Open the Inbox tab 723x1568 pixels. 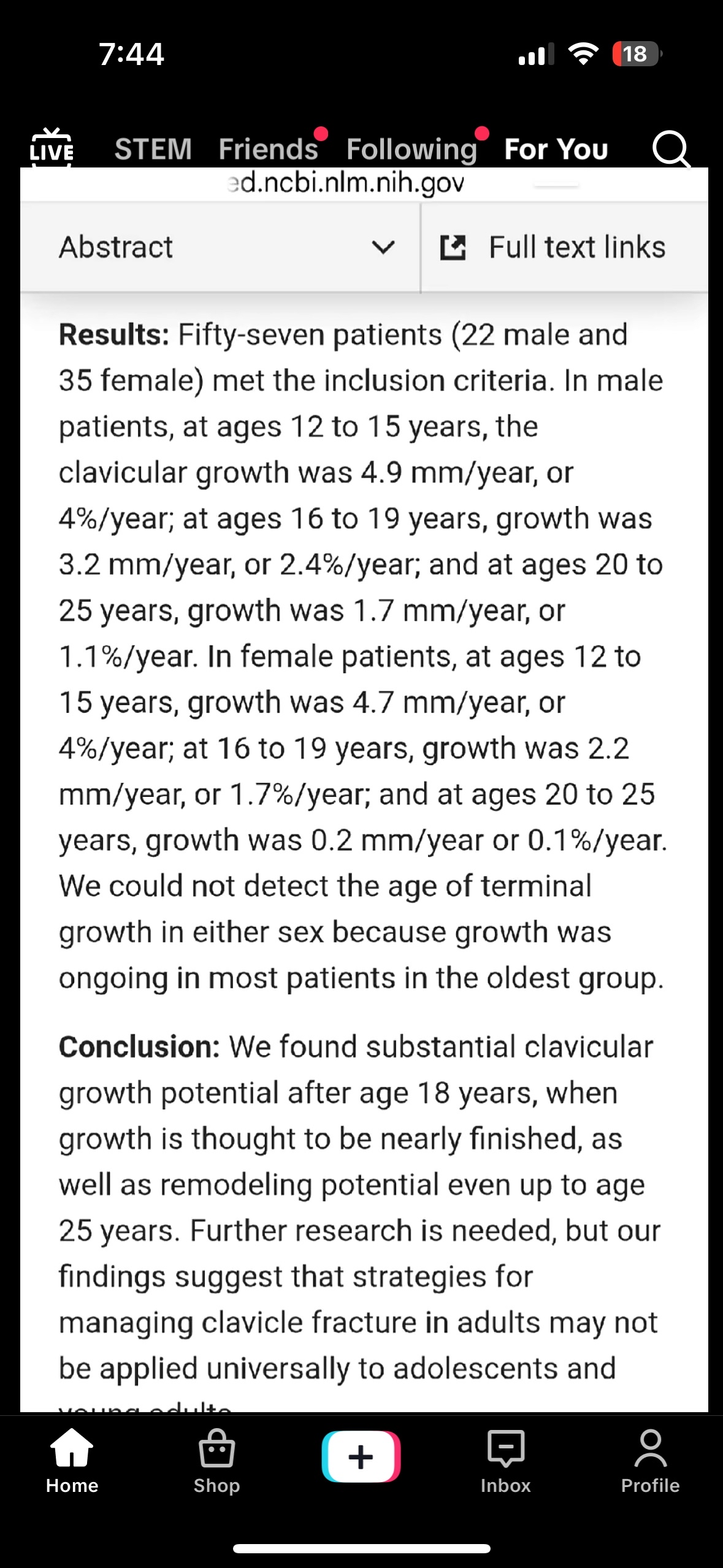tap(505, 1461)
